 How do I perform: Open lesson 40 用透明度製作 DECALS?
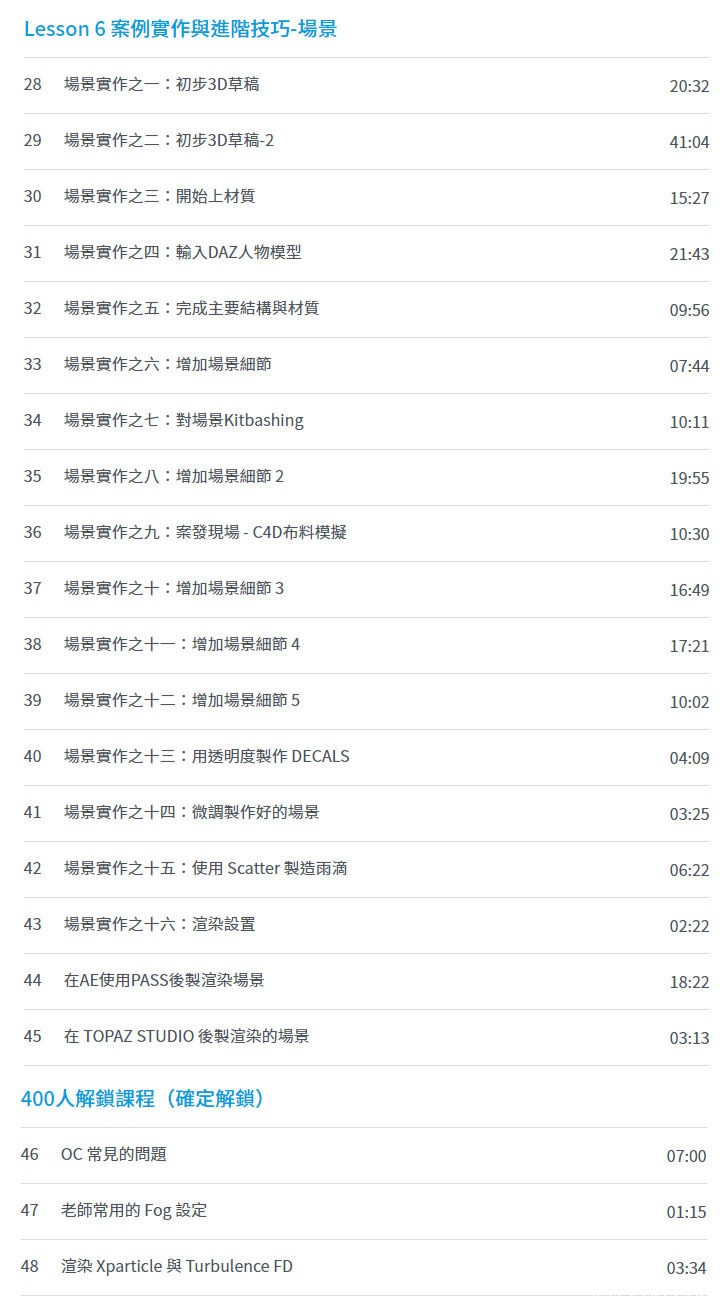tap(206, 757)
